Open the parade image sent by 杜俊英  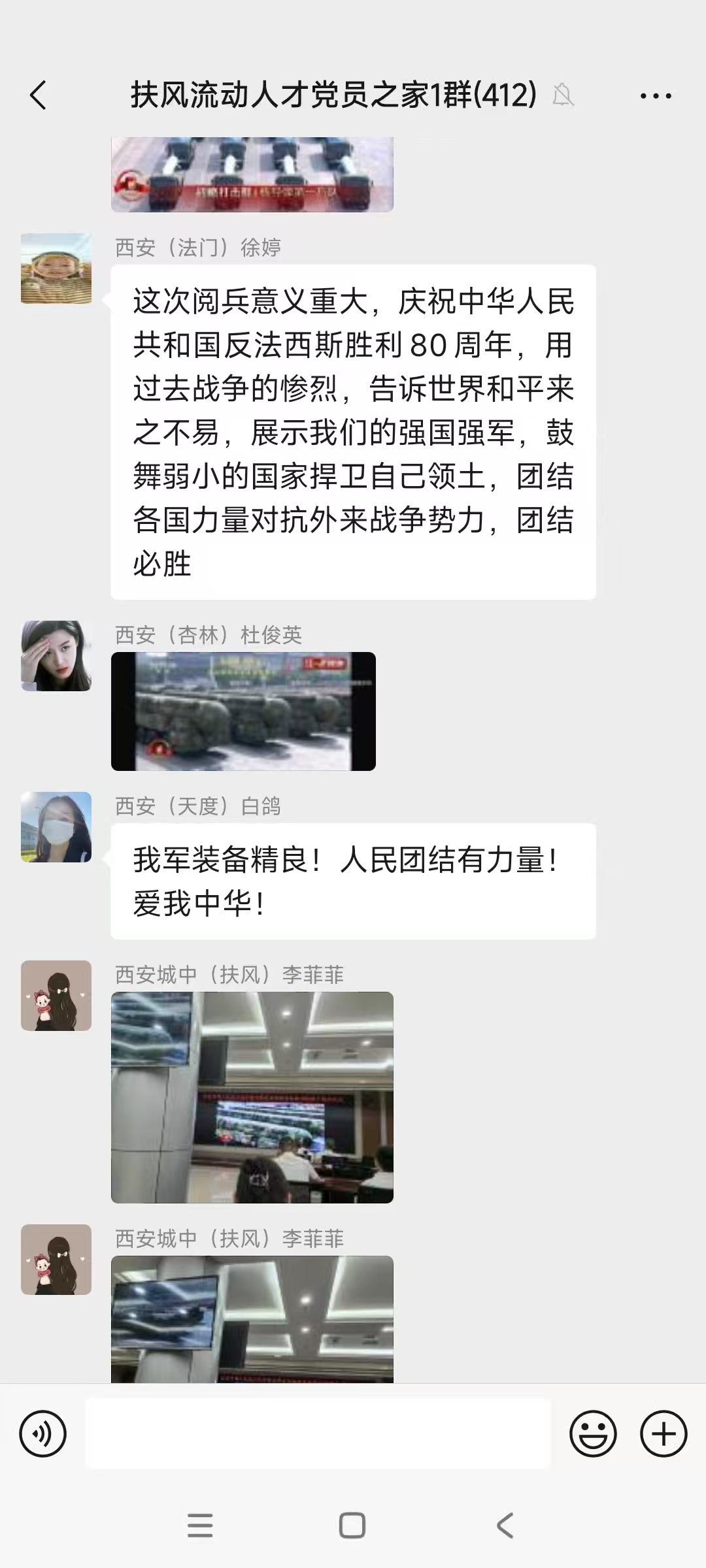click(x=243, y=711)
